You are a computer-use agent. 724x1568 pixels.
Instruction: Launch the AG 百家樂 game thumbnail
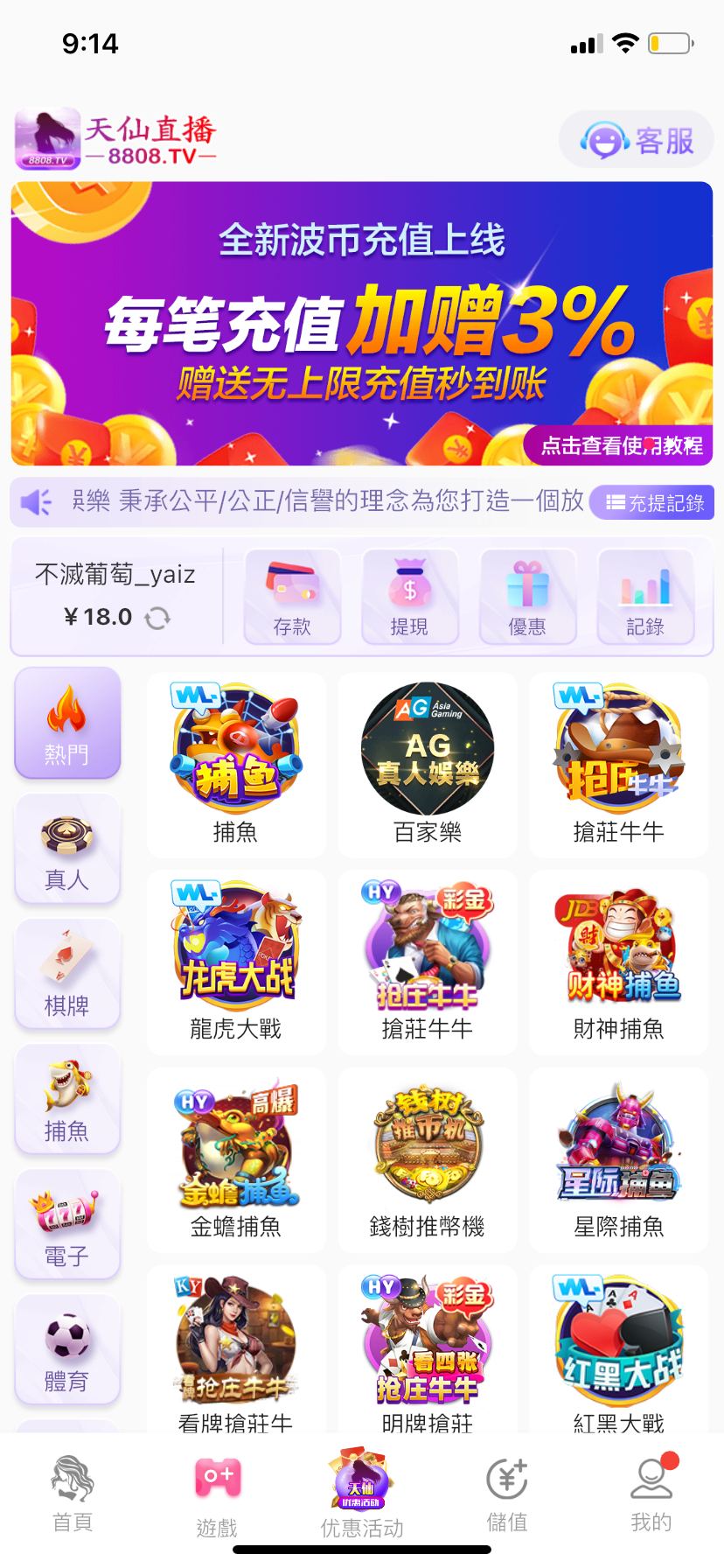pyautogui.click(x=427, y=748)
